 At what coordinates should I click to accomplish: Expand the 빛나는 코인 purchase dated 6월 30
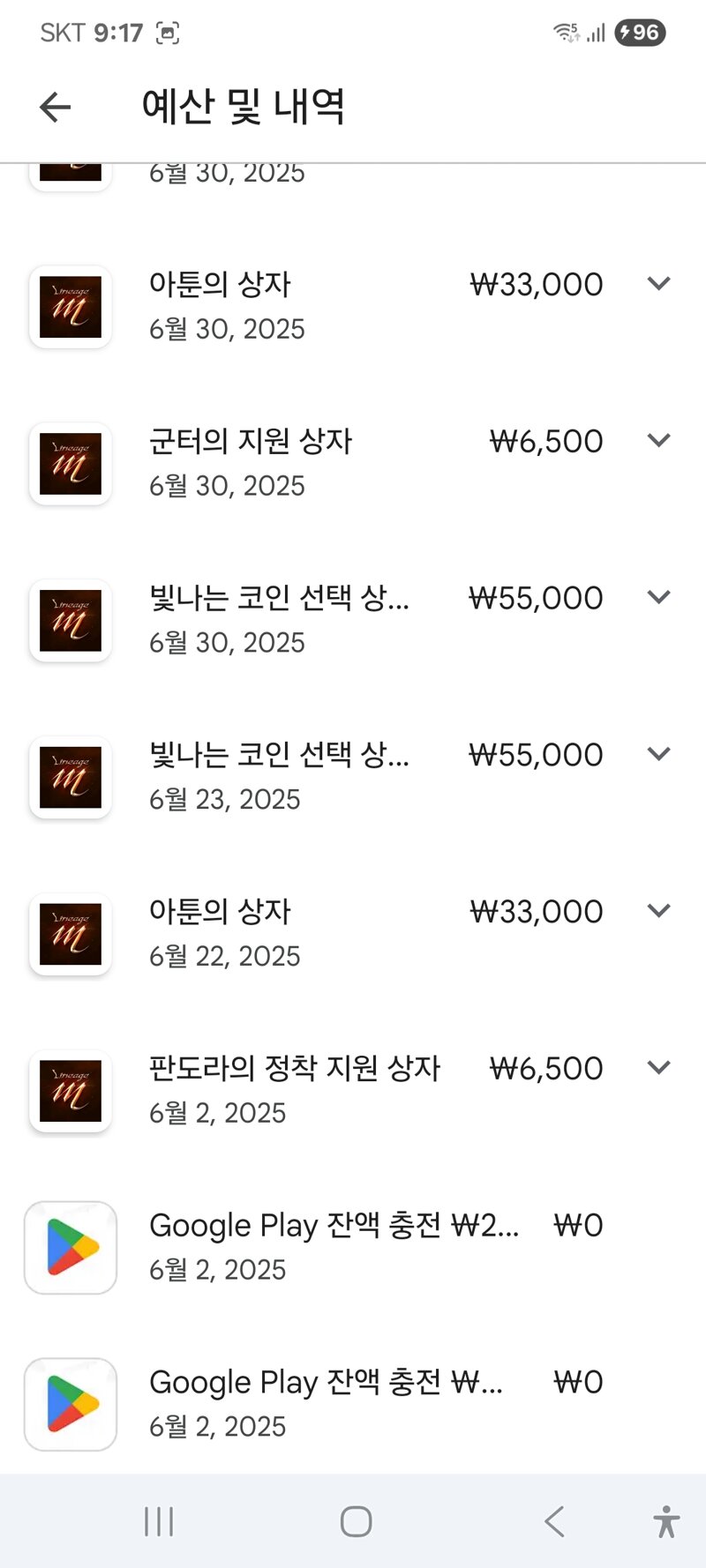tap(659, 597)
